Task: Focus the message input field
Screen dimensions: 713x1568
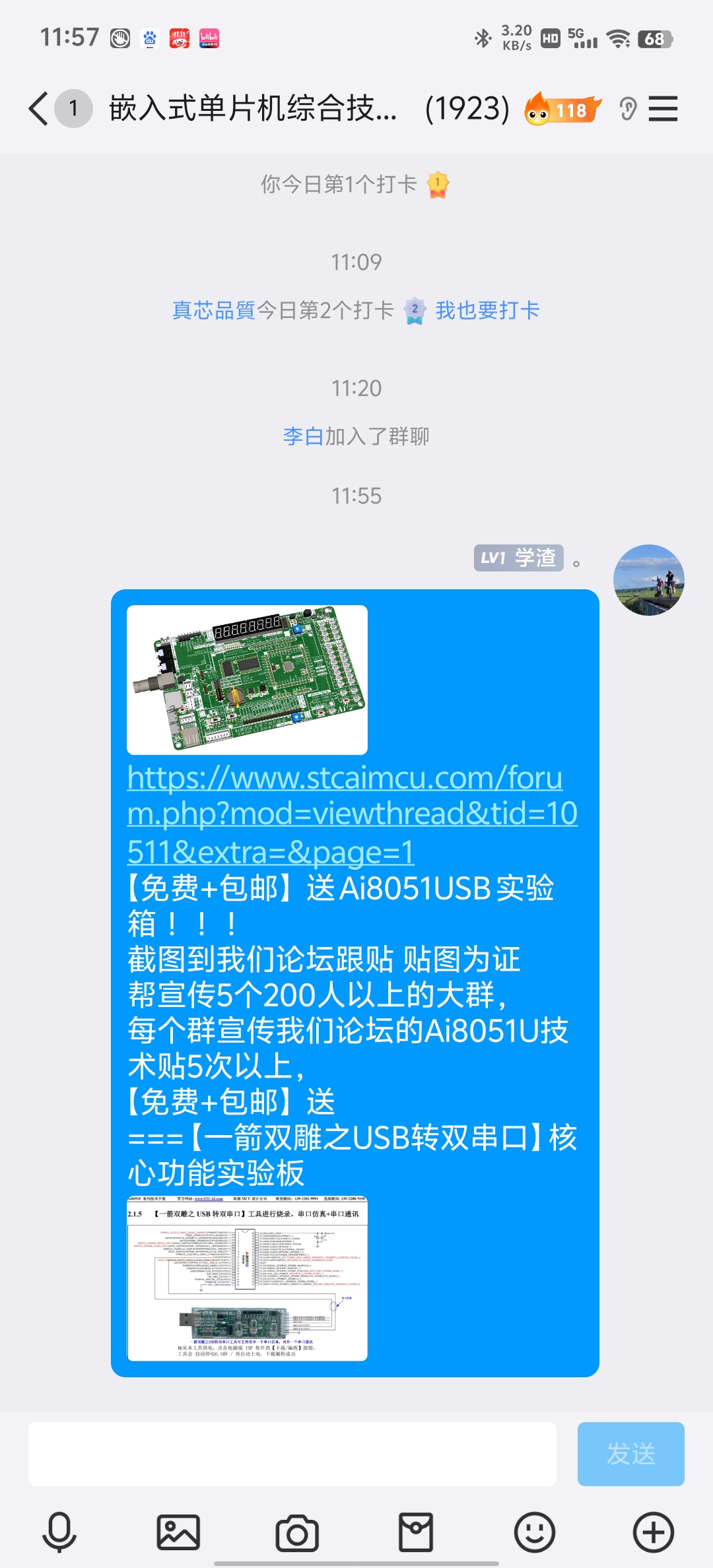Action: (292, 1454)
